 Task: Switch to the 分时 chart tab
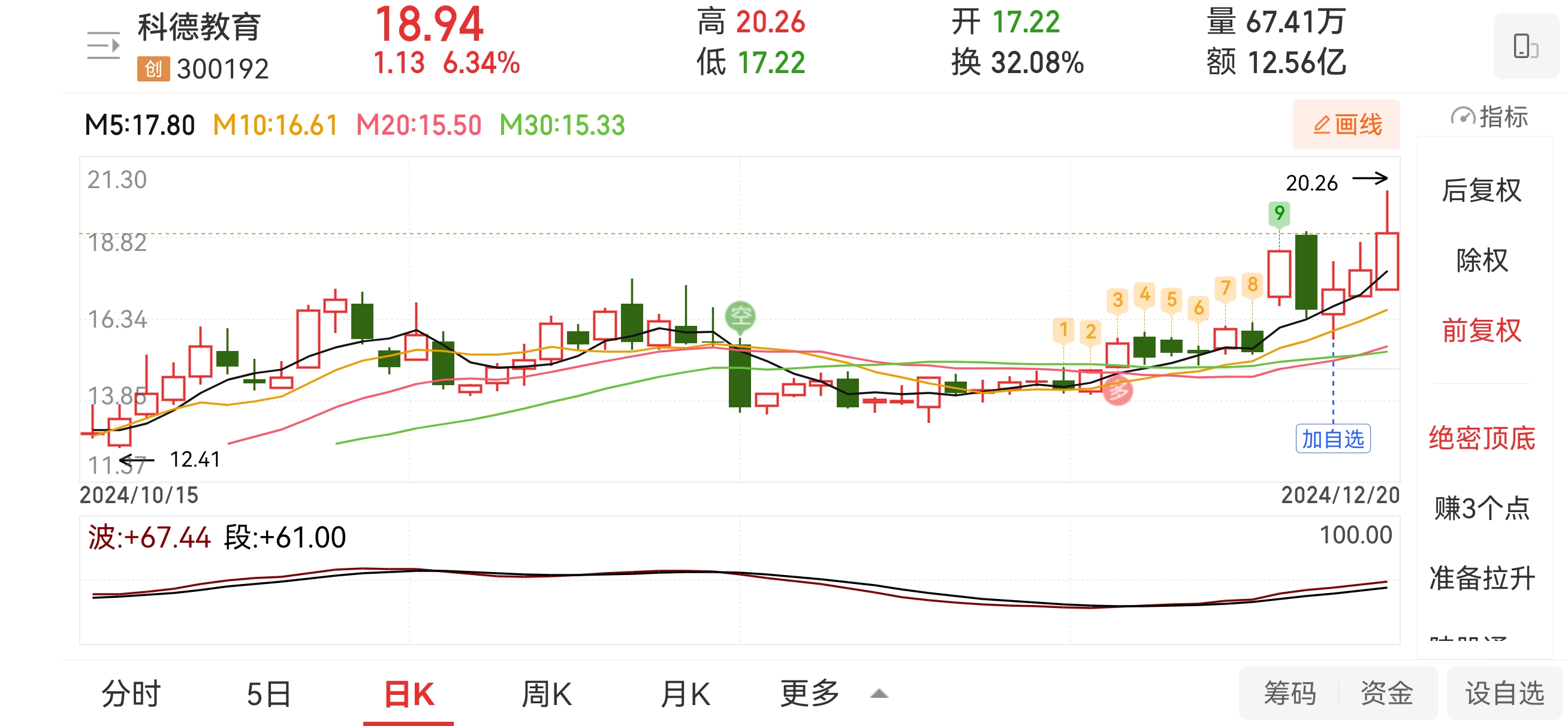tap(131, 694)
